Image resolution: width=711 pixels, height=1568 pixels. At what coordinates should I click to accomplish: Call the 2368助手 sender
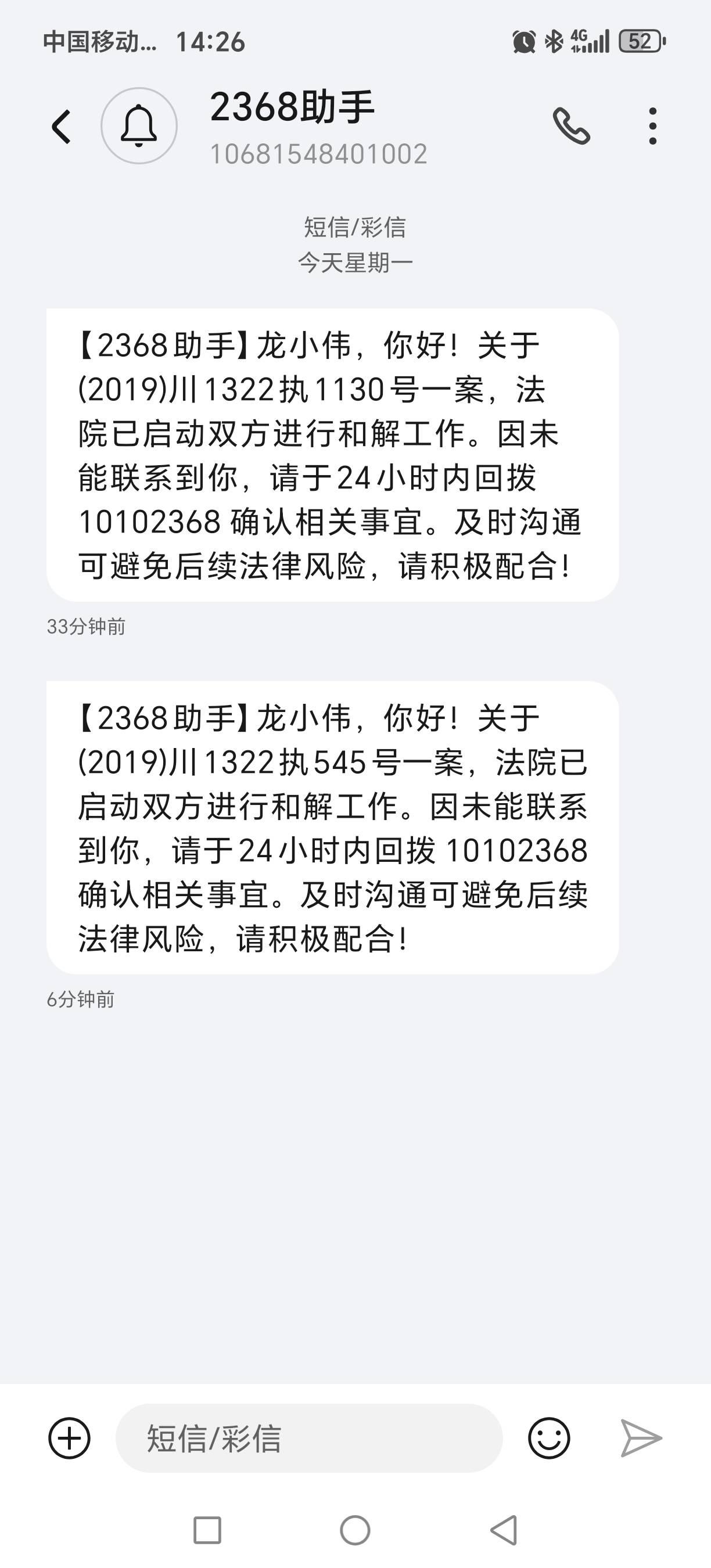(571, 126)
